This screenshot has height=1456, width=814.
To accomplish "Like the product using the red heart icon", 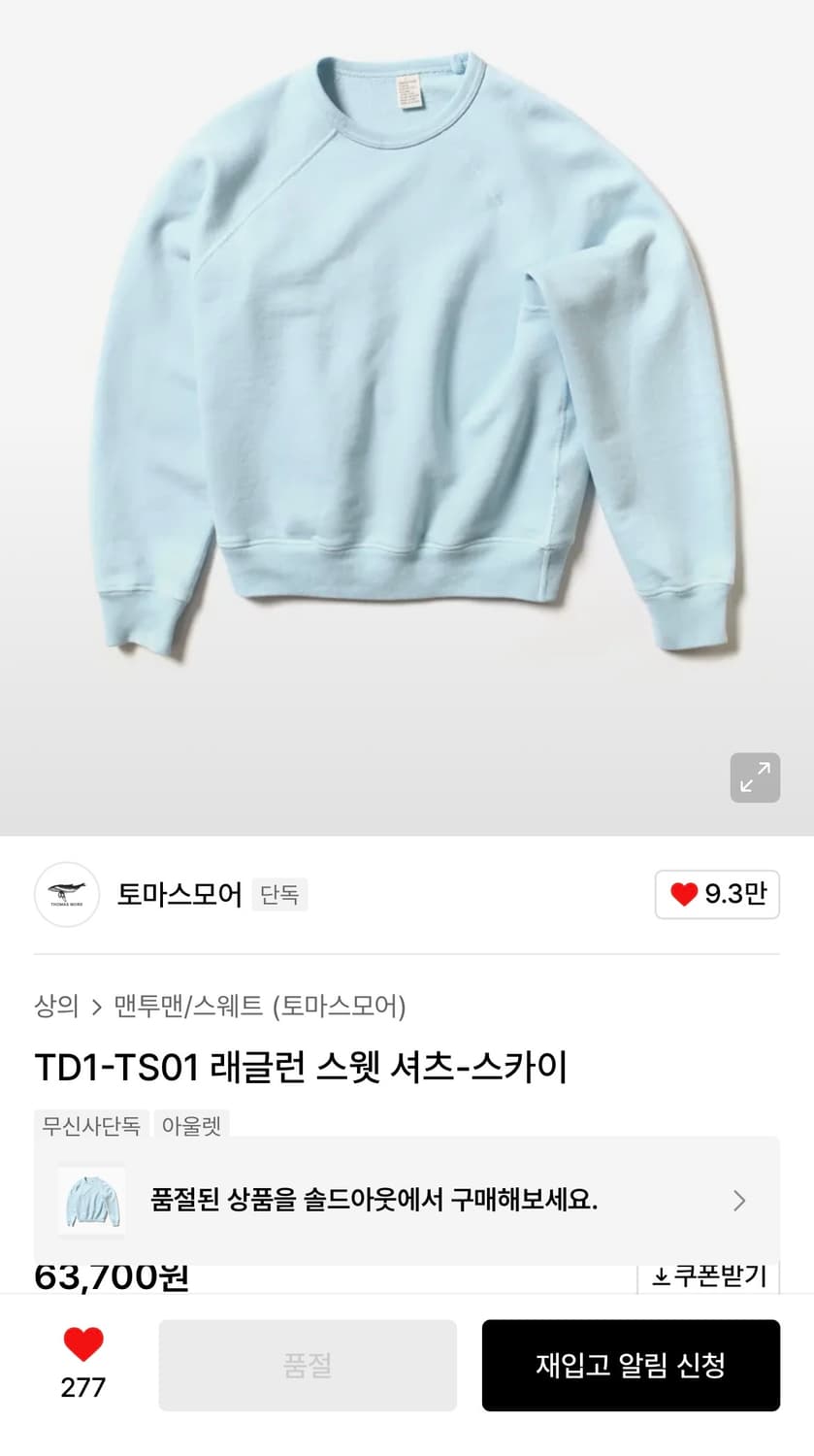I will 83,1344.
